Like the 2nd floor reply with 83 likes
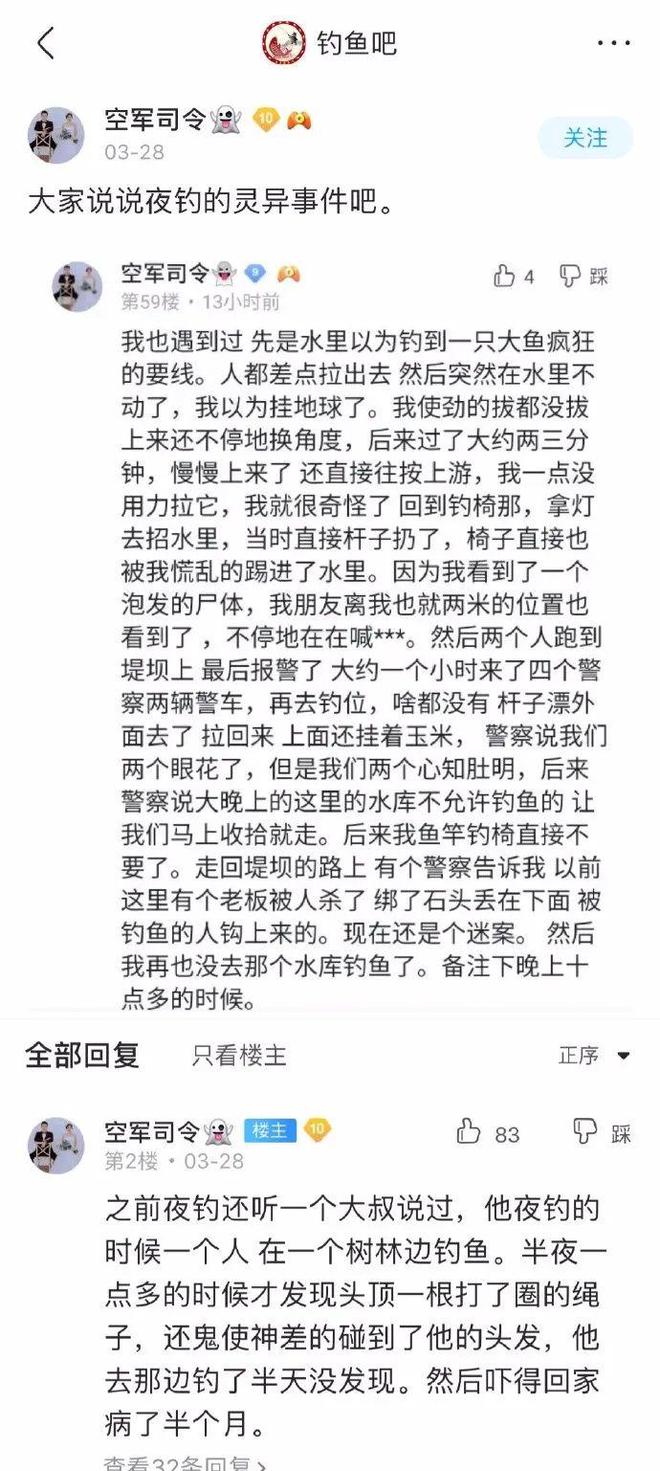The height and width of the screenshot is (1471, 660). (488, 1133)
